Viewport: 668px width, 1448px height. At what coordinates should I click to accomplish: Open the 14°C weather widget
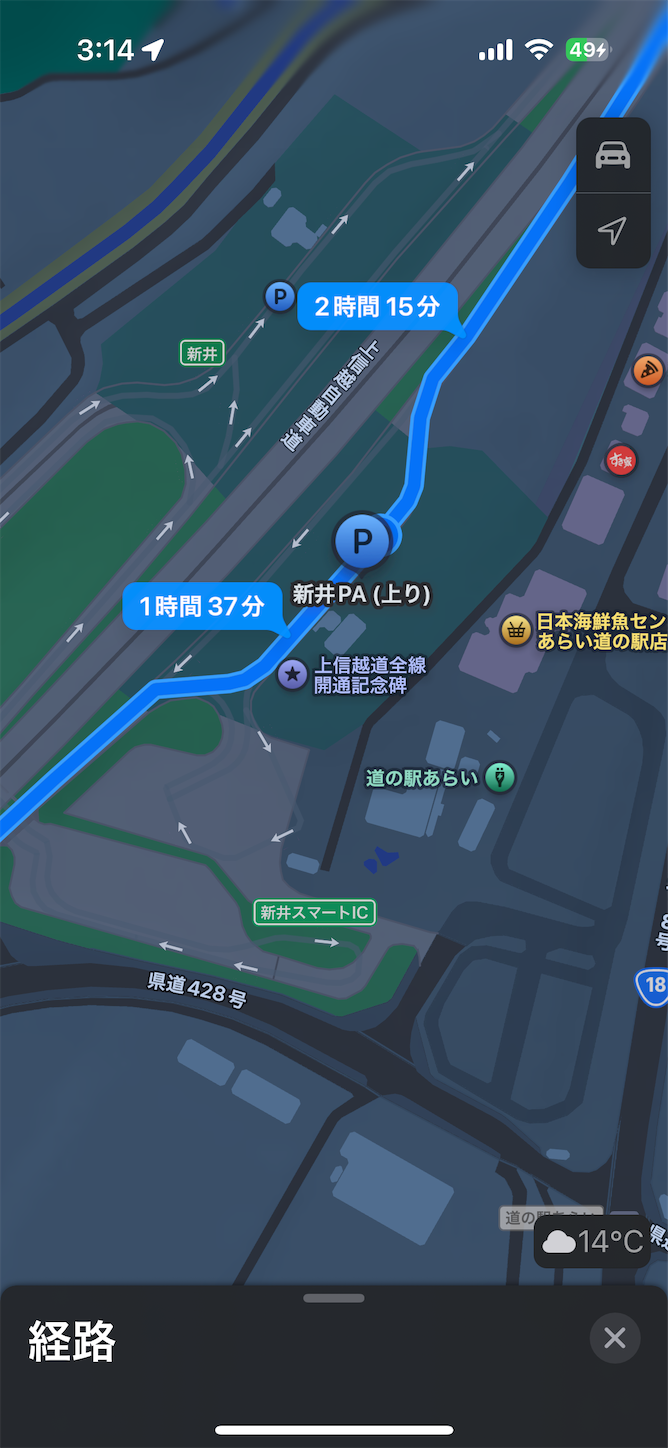592,1242
